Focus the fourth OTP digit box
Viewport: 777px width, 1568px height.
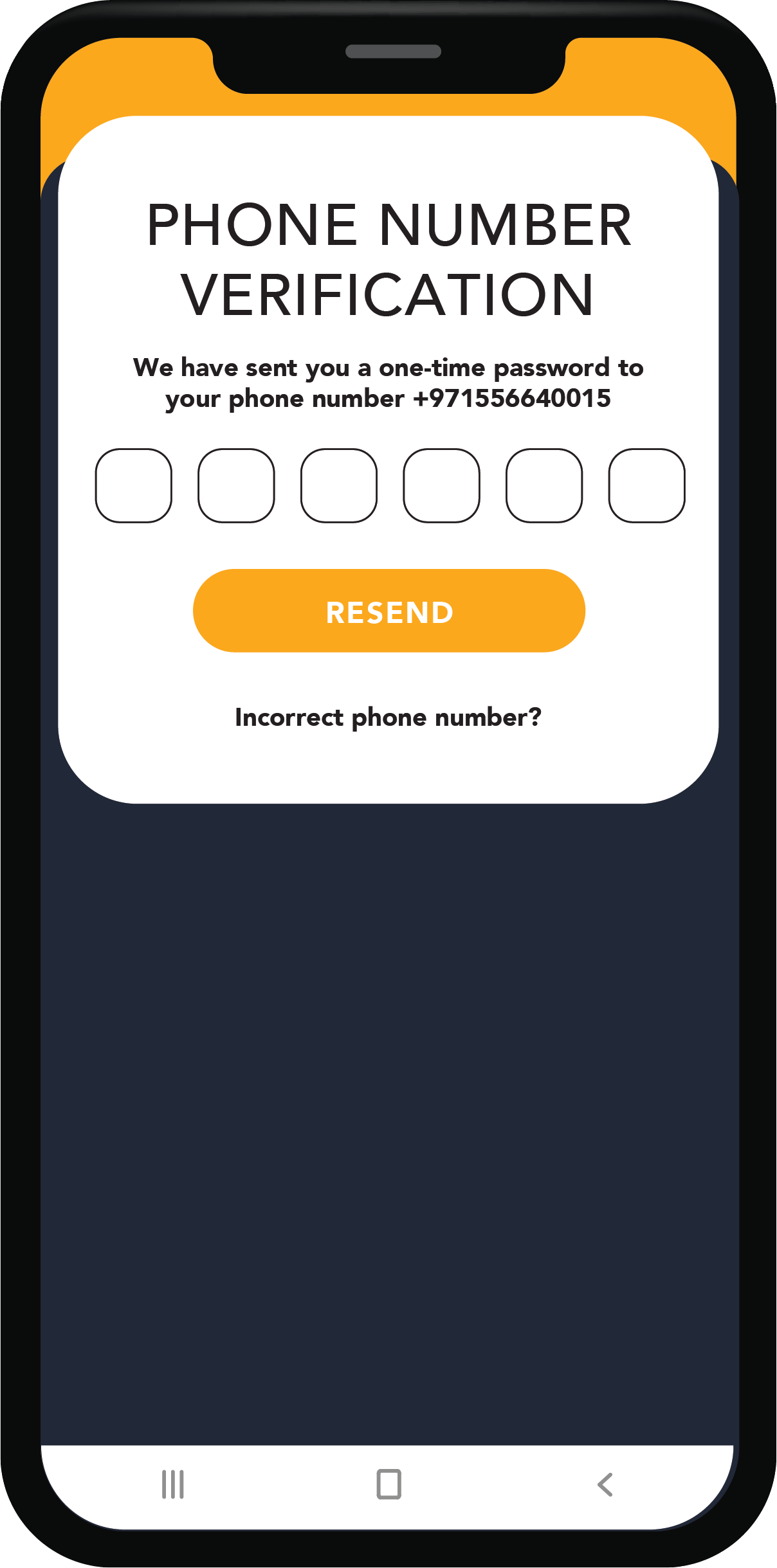441,485
